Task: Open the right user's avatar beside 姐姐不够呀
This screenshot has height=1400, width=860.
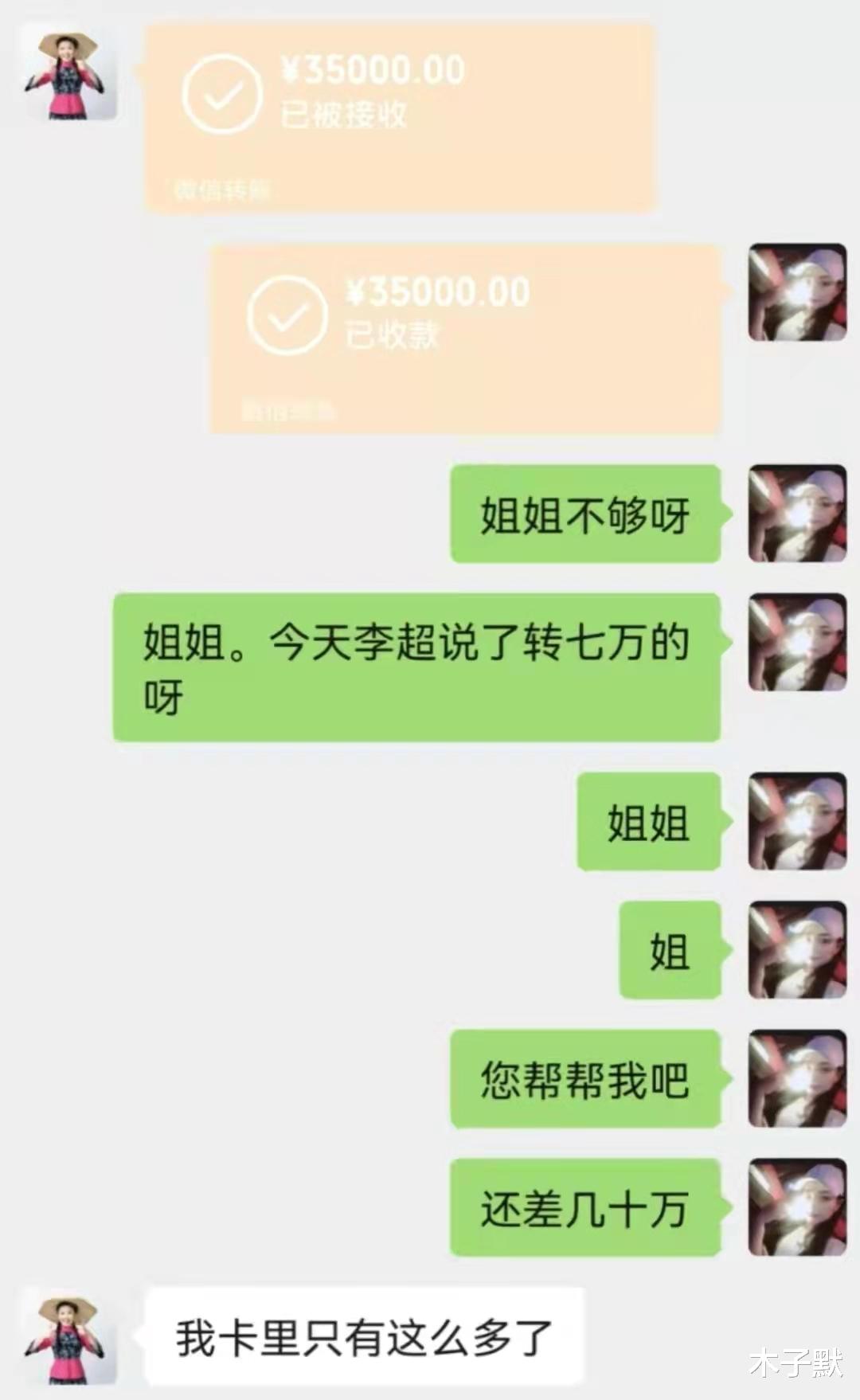Action: pyautogui.click(x=796, y=514)
